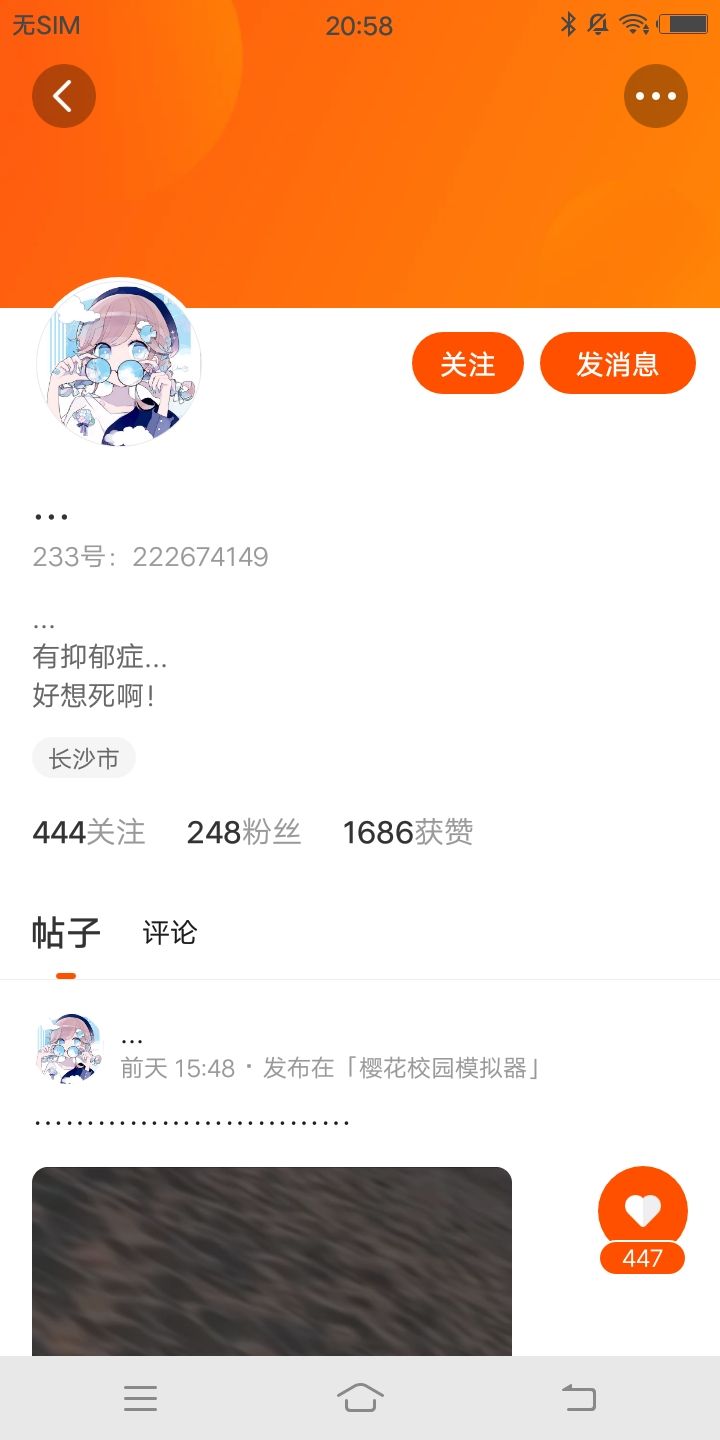720x1440 pixels.
Task: View the 248 粉丝 followers list
Action: coord(244,832)
